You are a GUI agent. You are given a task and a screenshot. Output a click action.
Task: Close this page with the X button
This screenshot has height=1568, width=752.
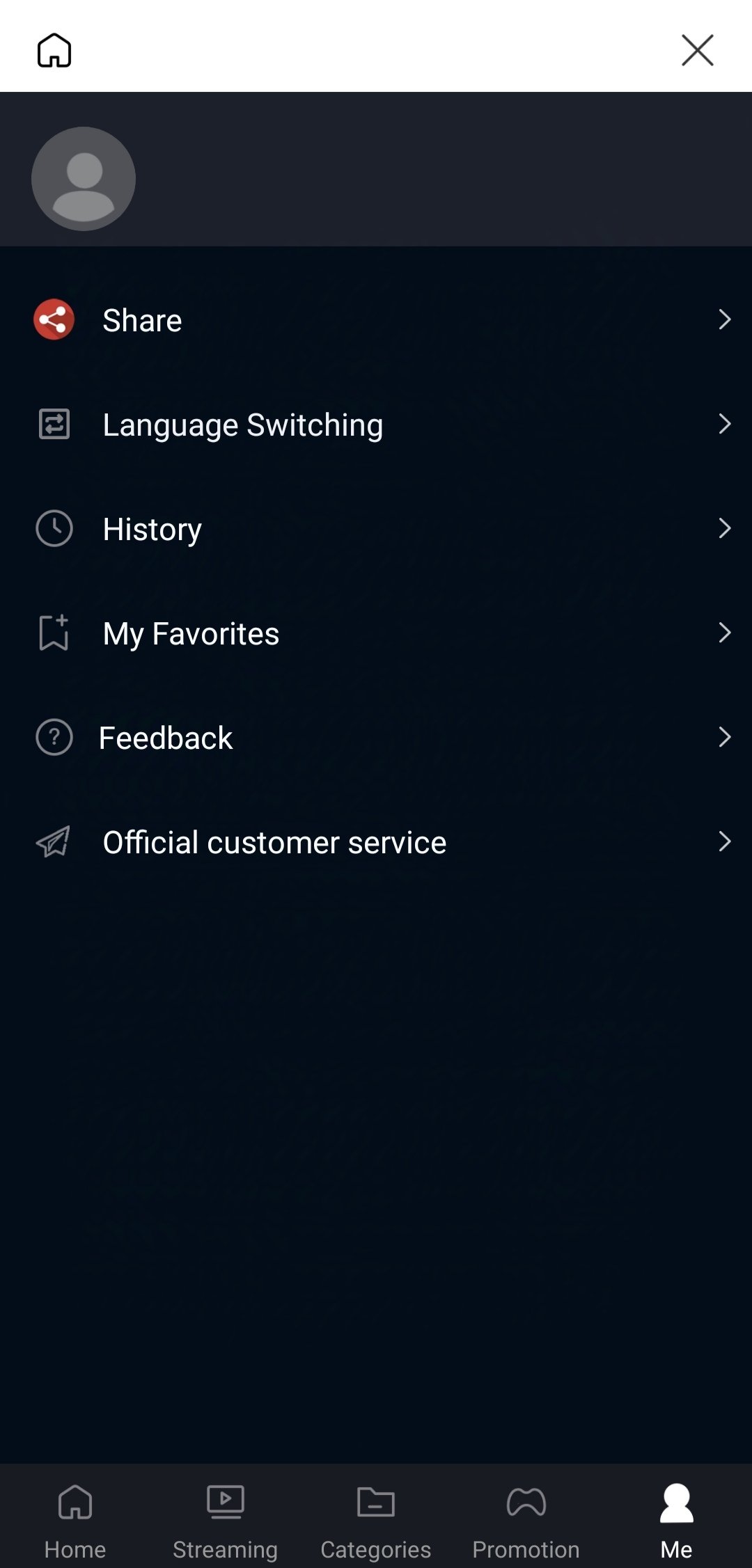[x=697, y=50]
